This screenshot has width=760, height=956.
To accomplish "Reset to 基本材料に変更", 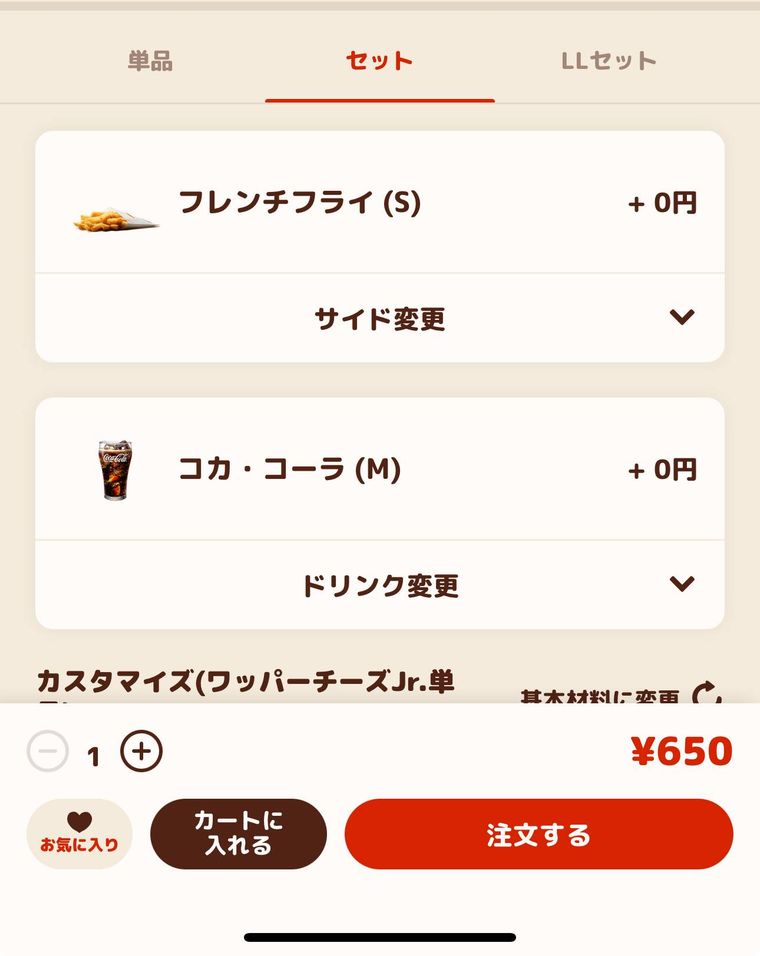I will (x=620, y=695).
